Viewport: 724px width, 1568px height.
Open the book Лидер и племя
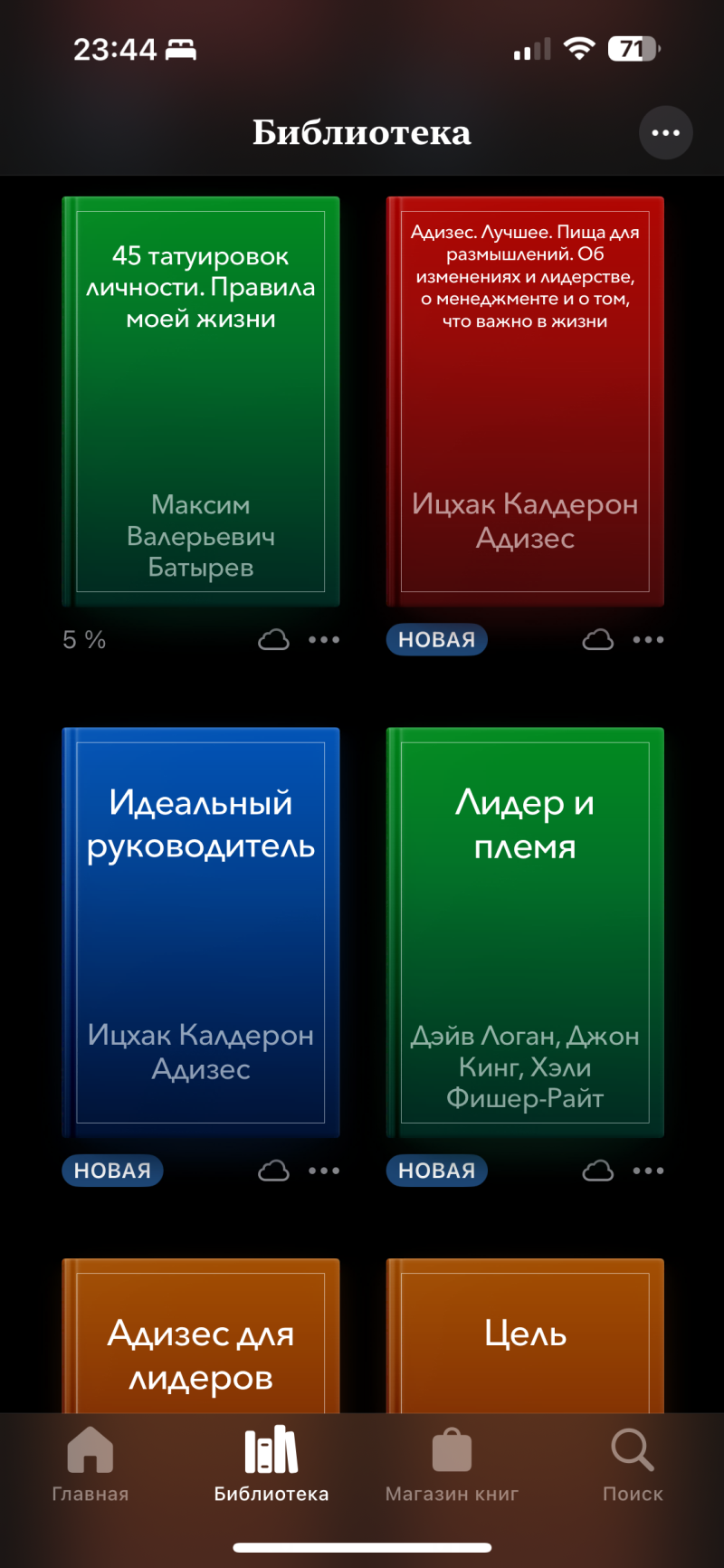pos(525,932)
